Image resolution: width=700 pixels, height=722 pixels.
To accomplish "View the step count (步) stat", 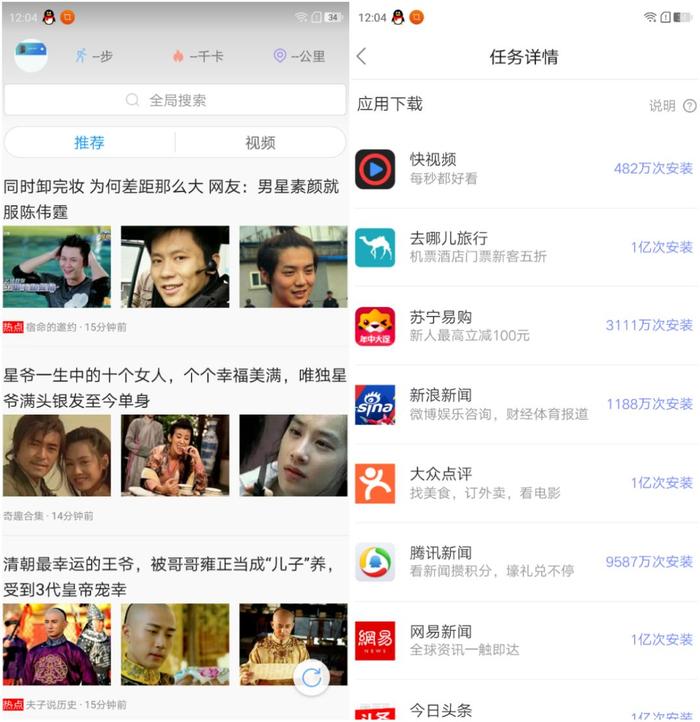I will click(x=93, y=56).
